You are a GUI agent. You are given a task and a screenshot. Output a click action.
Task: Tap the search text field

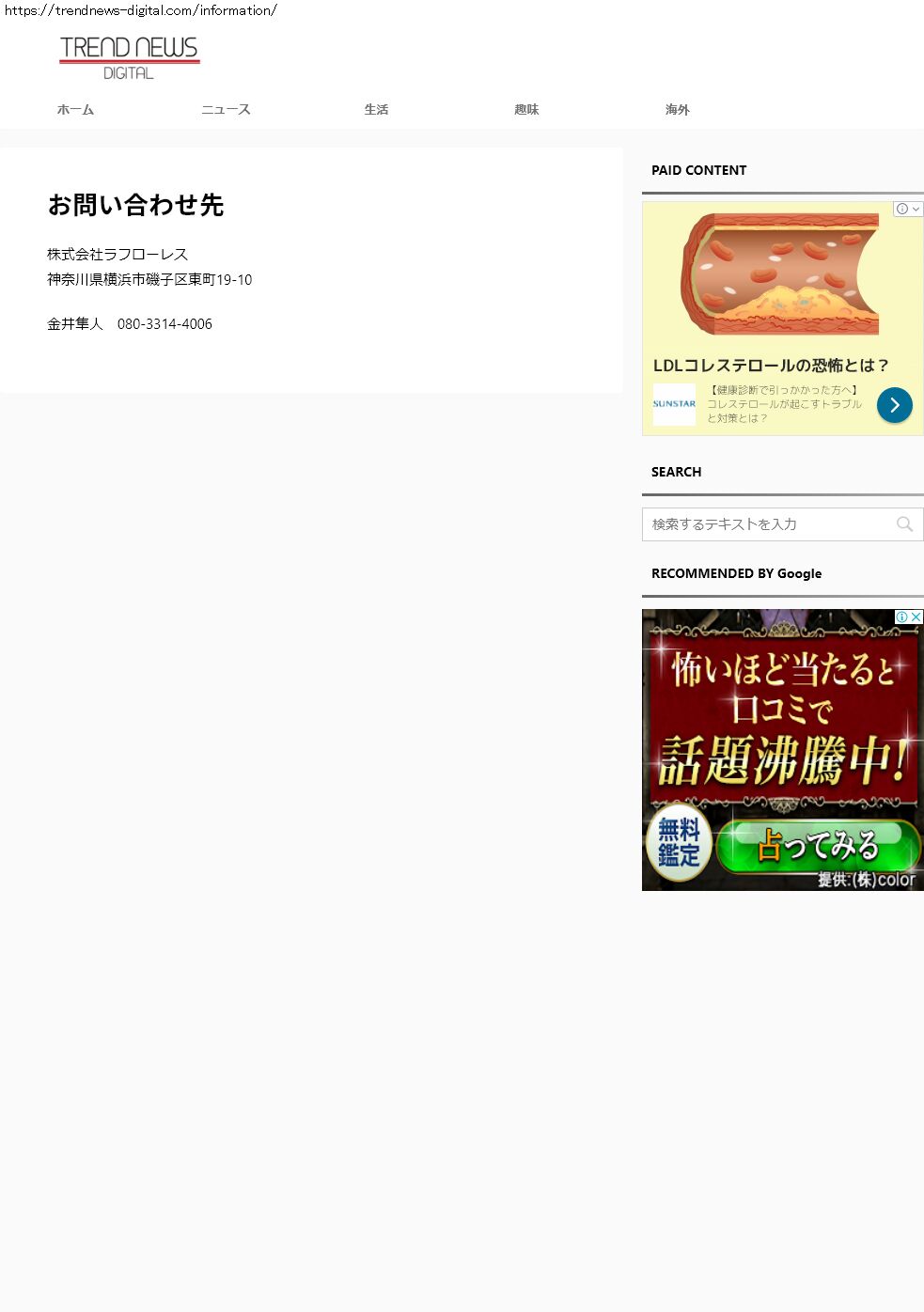click(766, 524)
